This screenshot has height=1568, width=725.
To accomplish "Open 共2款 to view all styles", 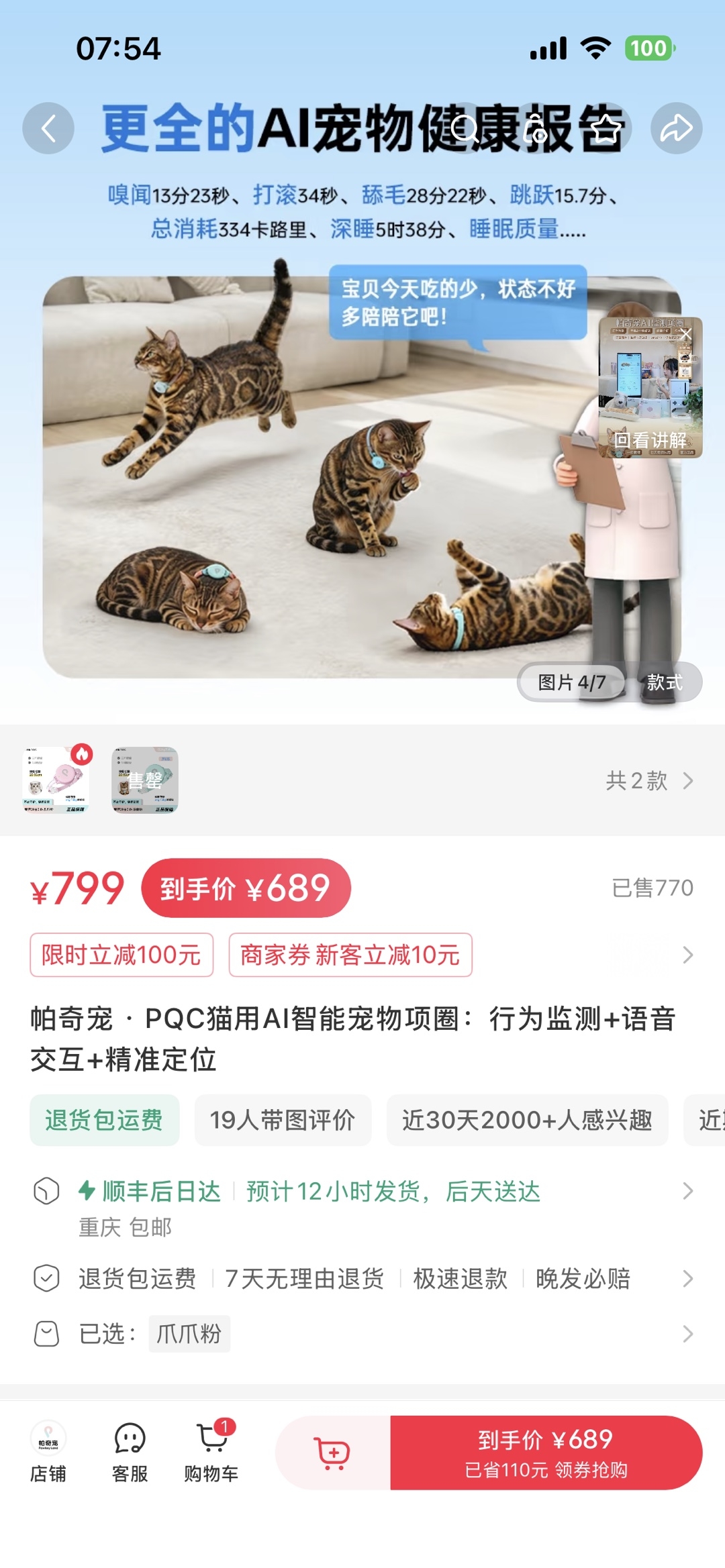I will pos(649,780).
